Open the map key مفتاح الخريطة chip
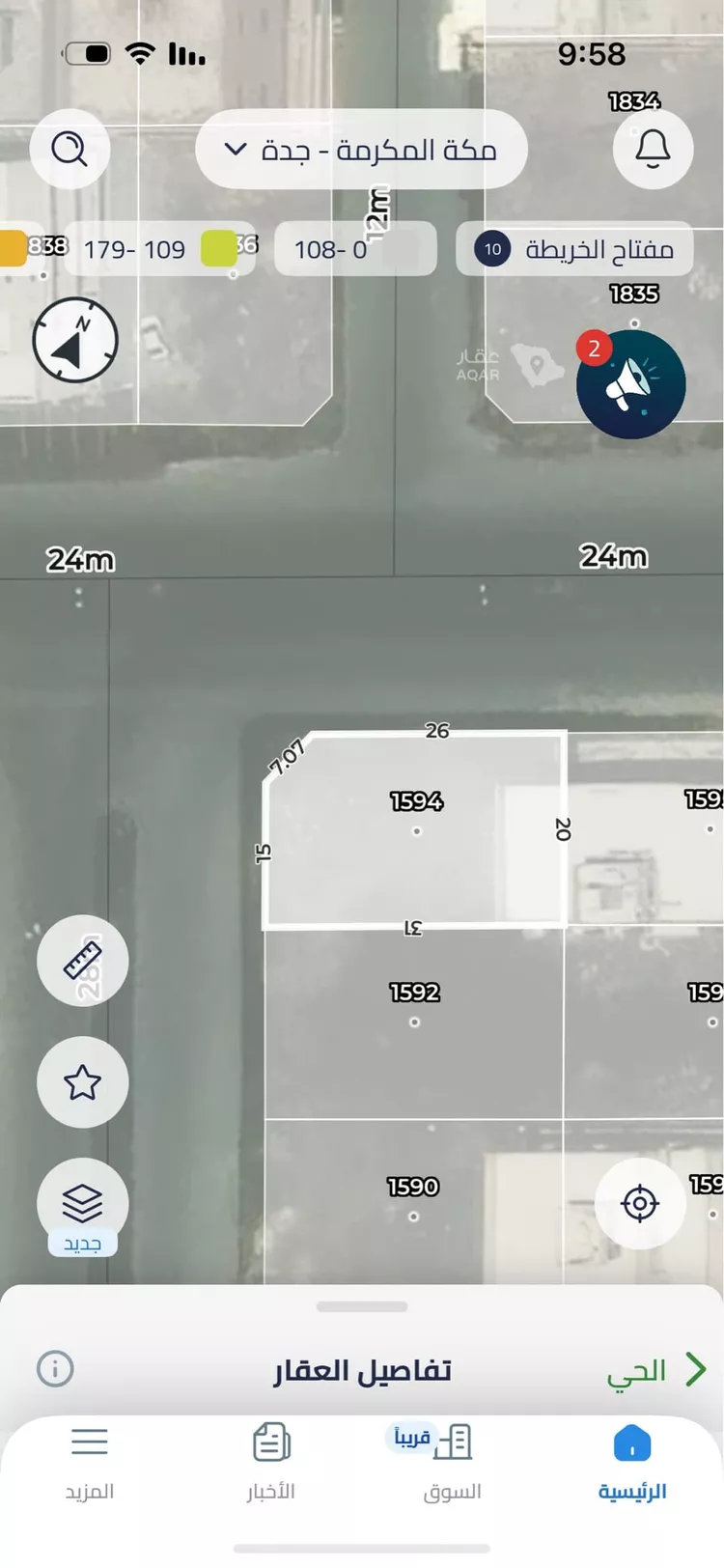 [x=574, y=249]
